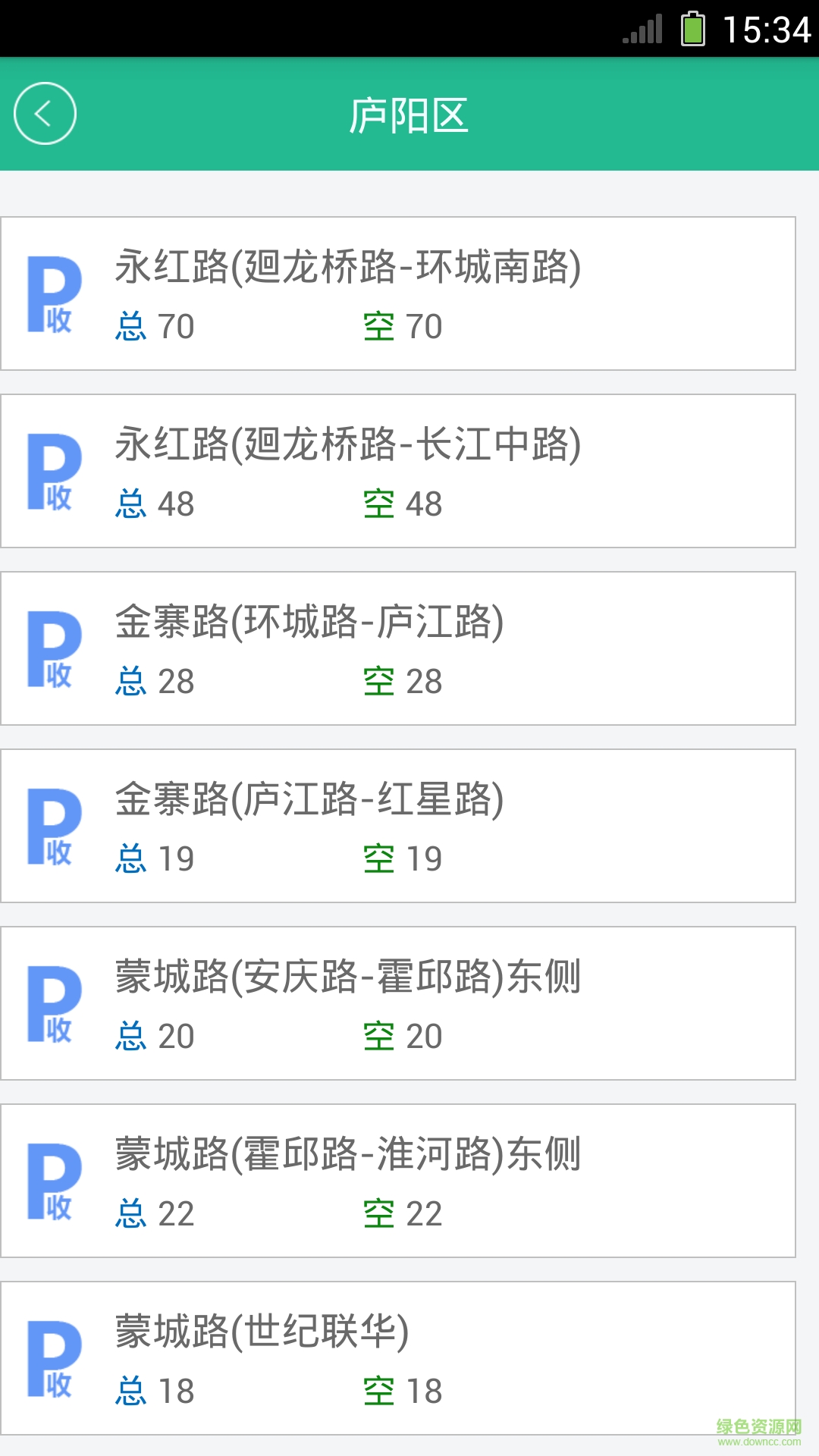The height and width of the screenshot is (1456, 819).
Task: Tap the 总 19 label for 金寨路(庐江路-红星路)
Action: pos(153,858)
